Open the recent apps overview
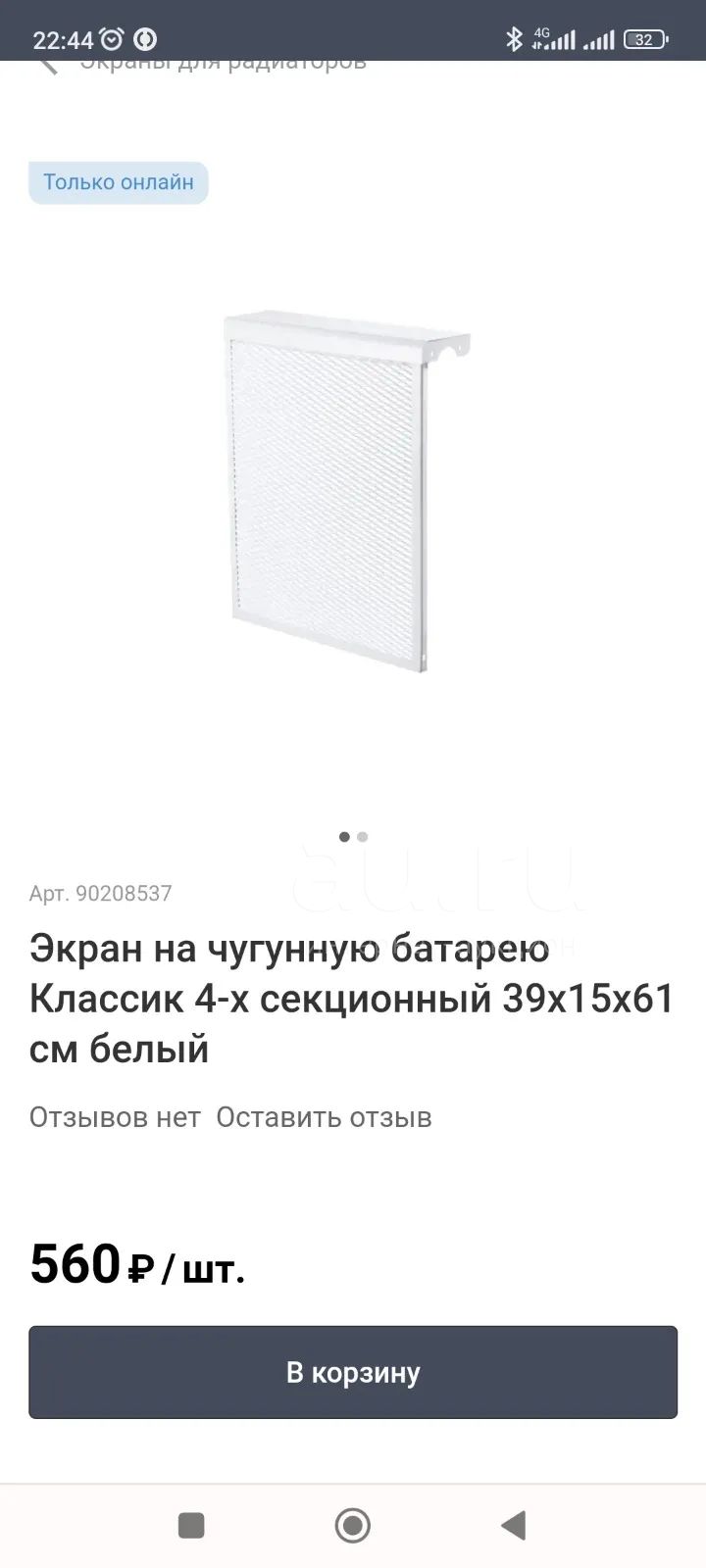The image size is (706, 1568). tap(191, 1526)
